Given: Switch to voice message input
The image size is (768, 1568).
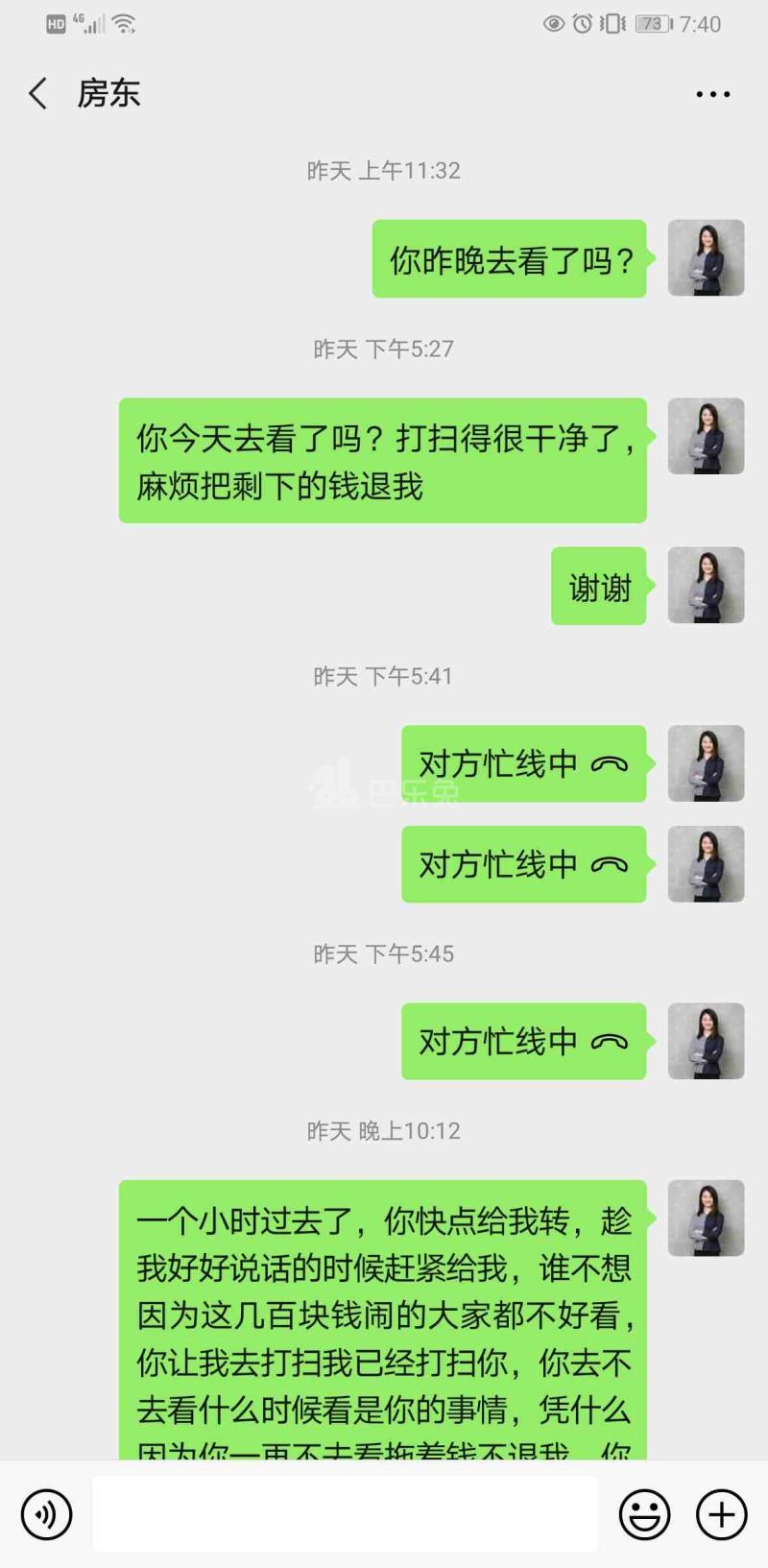Looking at the screenshot, I should click(46, 1514).
